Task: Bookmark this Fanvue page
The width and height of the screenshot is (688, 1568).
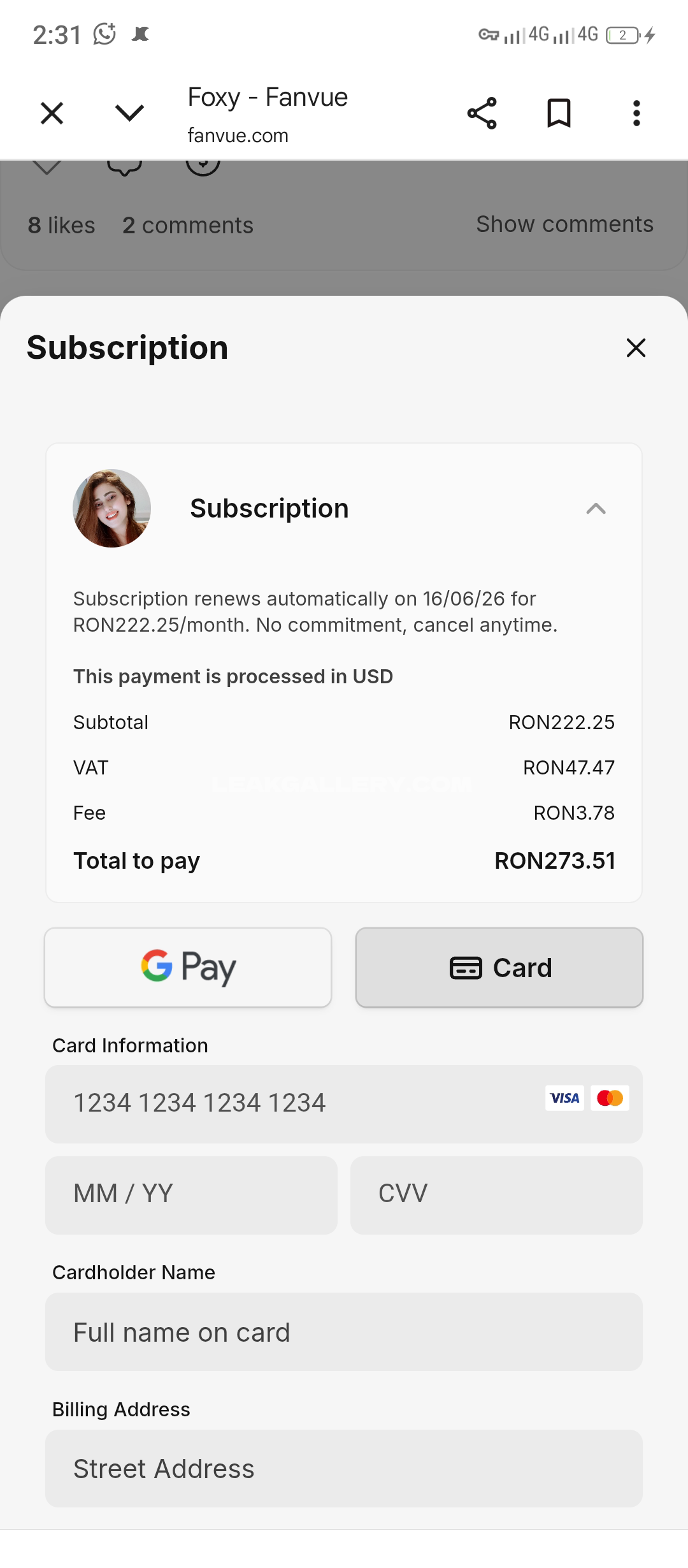Action: click(559, 113)
